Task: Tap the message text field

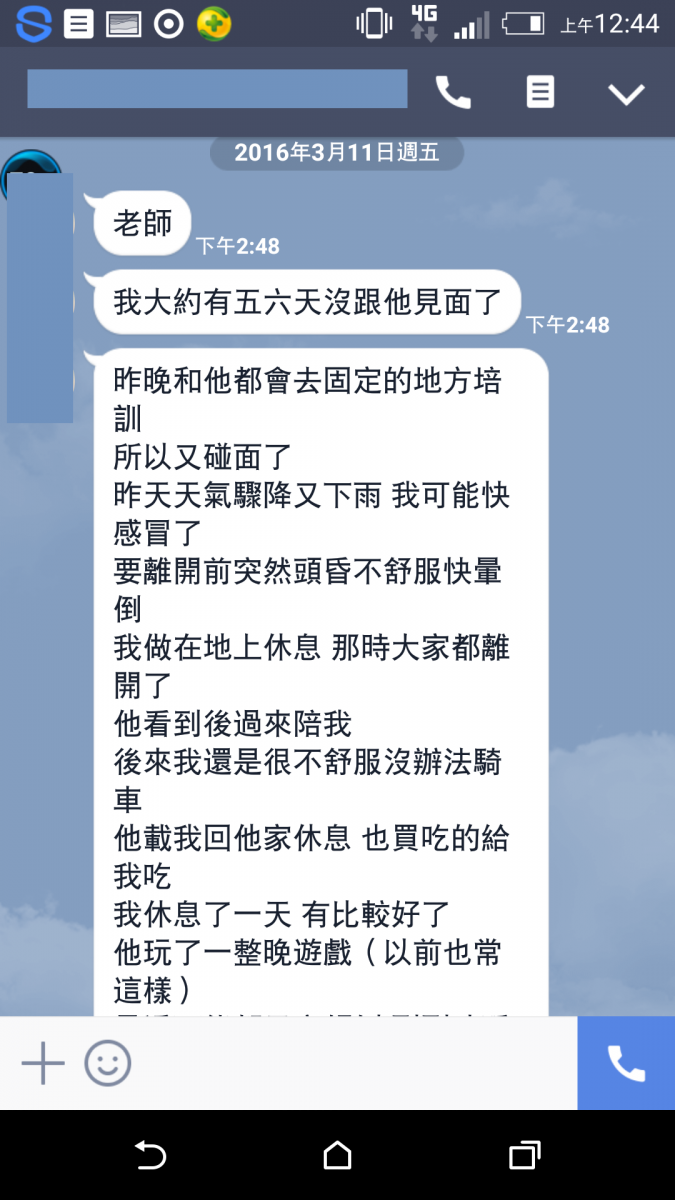Action: [x=355, y=1063]
